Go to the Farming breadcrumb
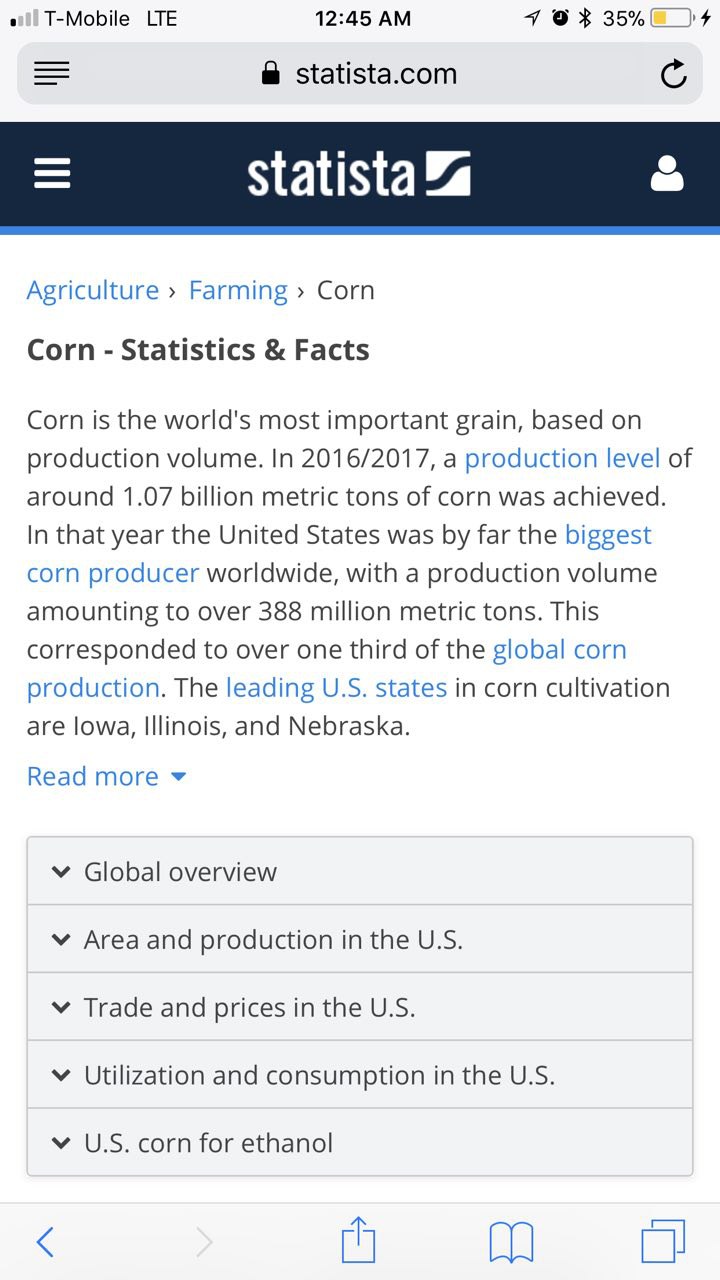720x1280 pixels. pyautogui.click(x=238, y=290)
